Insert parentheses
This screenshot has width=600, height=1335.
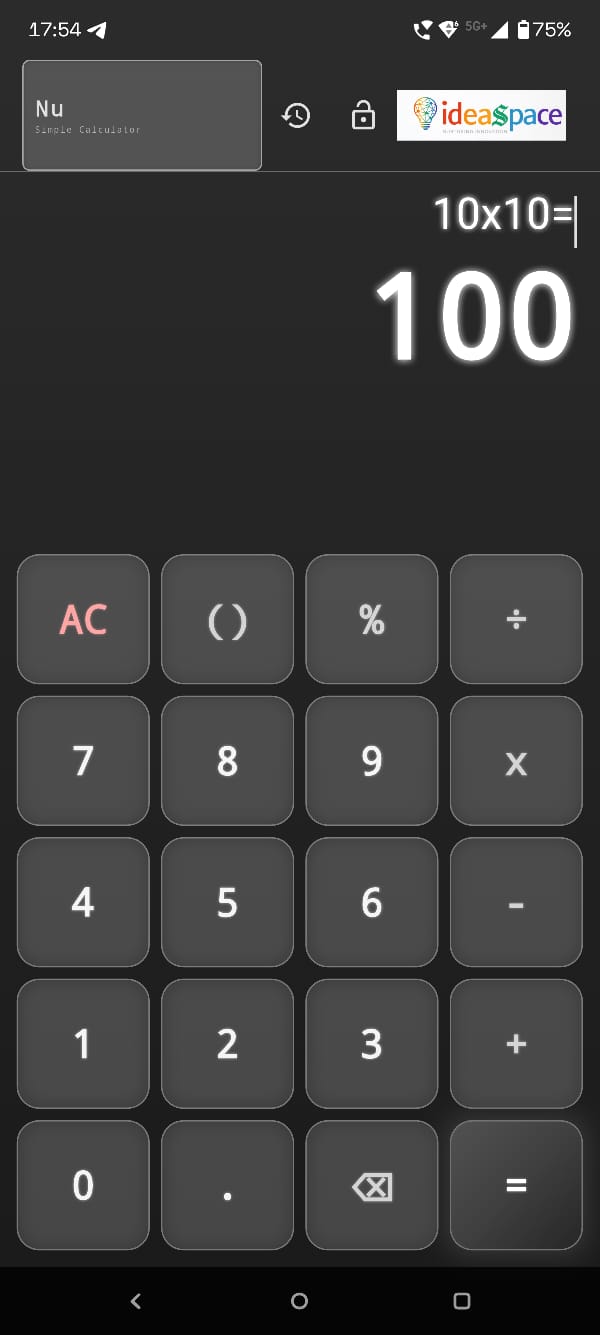(x=227, y=620)
